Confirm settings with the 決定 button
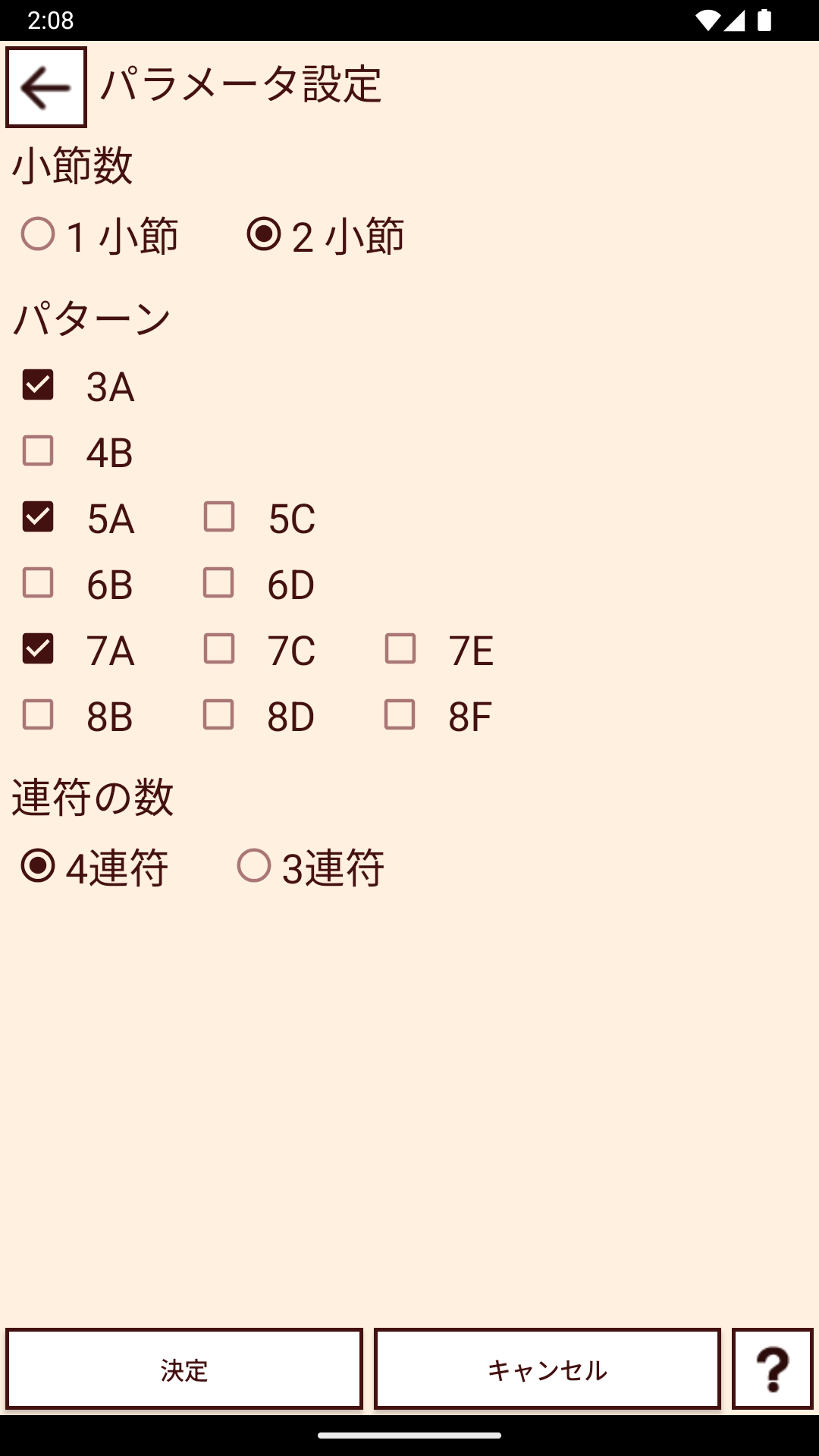The image size is (819, 1456). (184, 1369)
